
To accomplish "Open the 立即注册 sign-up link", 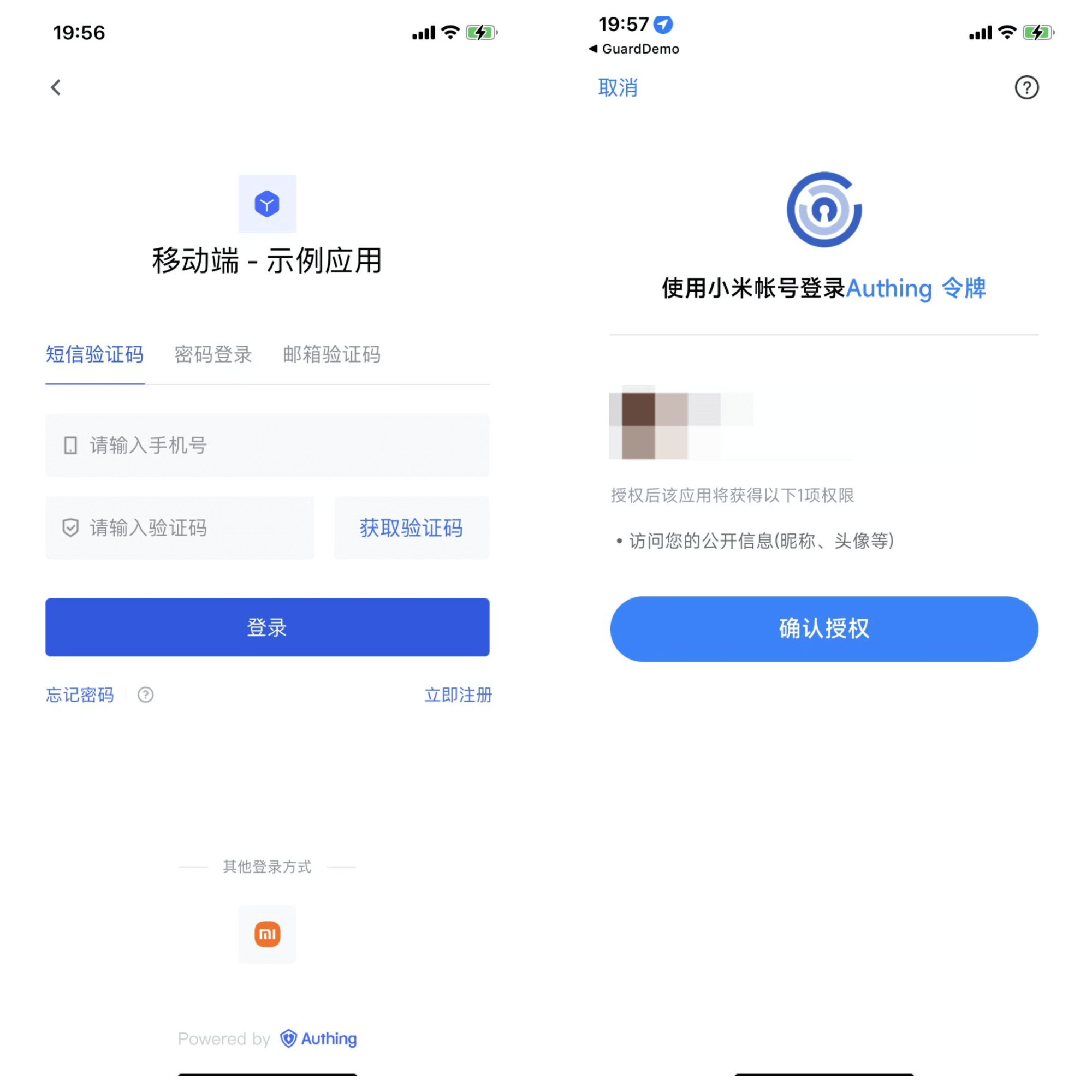I will (x=458, y=695).
